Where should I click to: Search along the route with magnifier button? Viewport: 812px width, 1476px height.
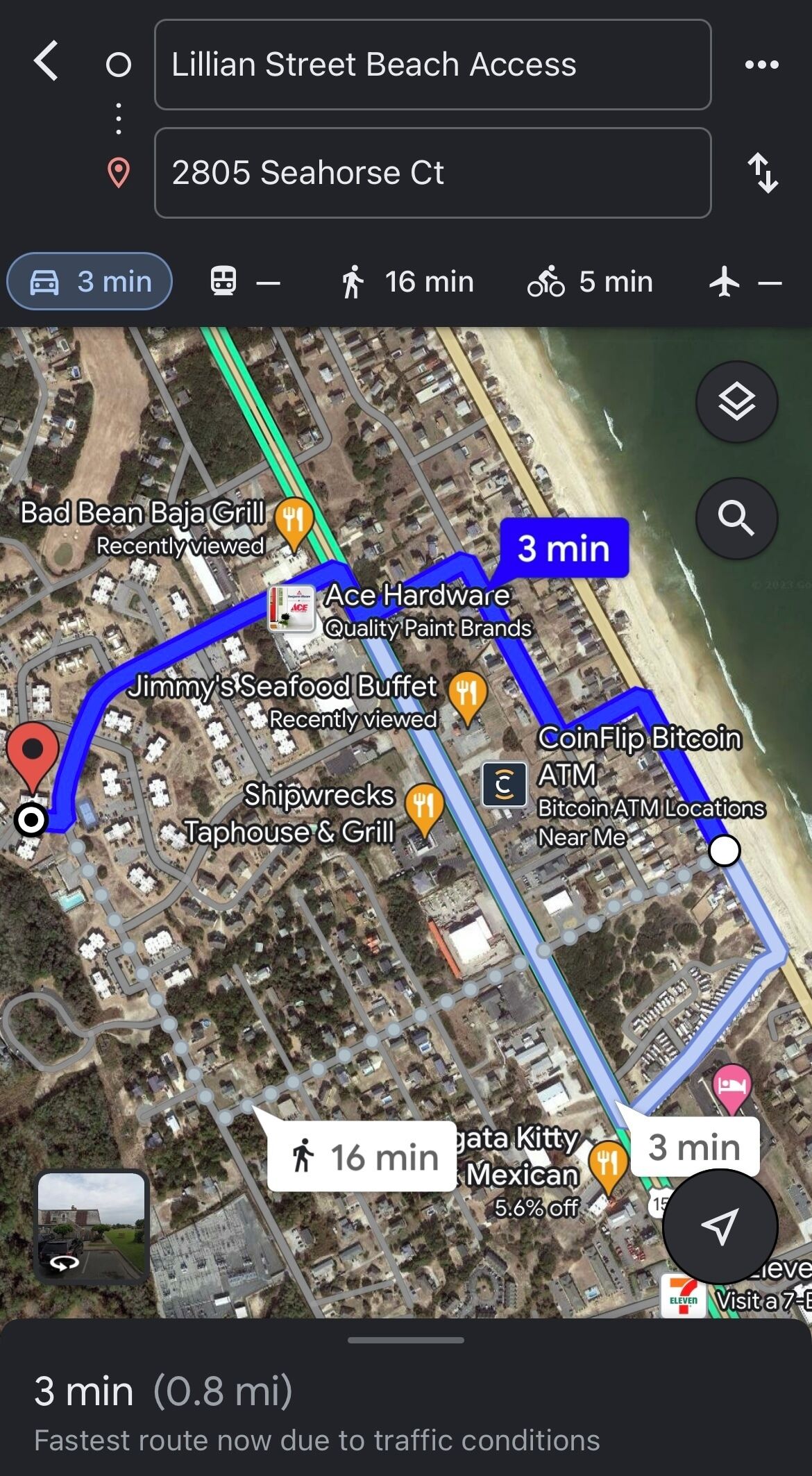tap(736, 518)
